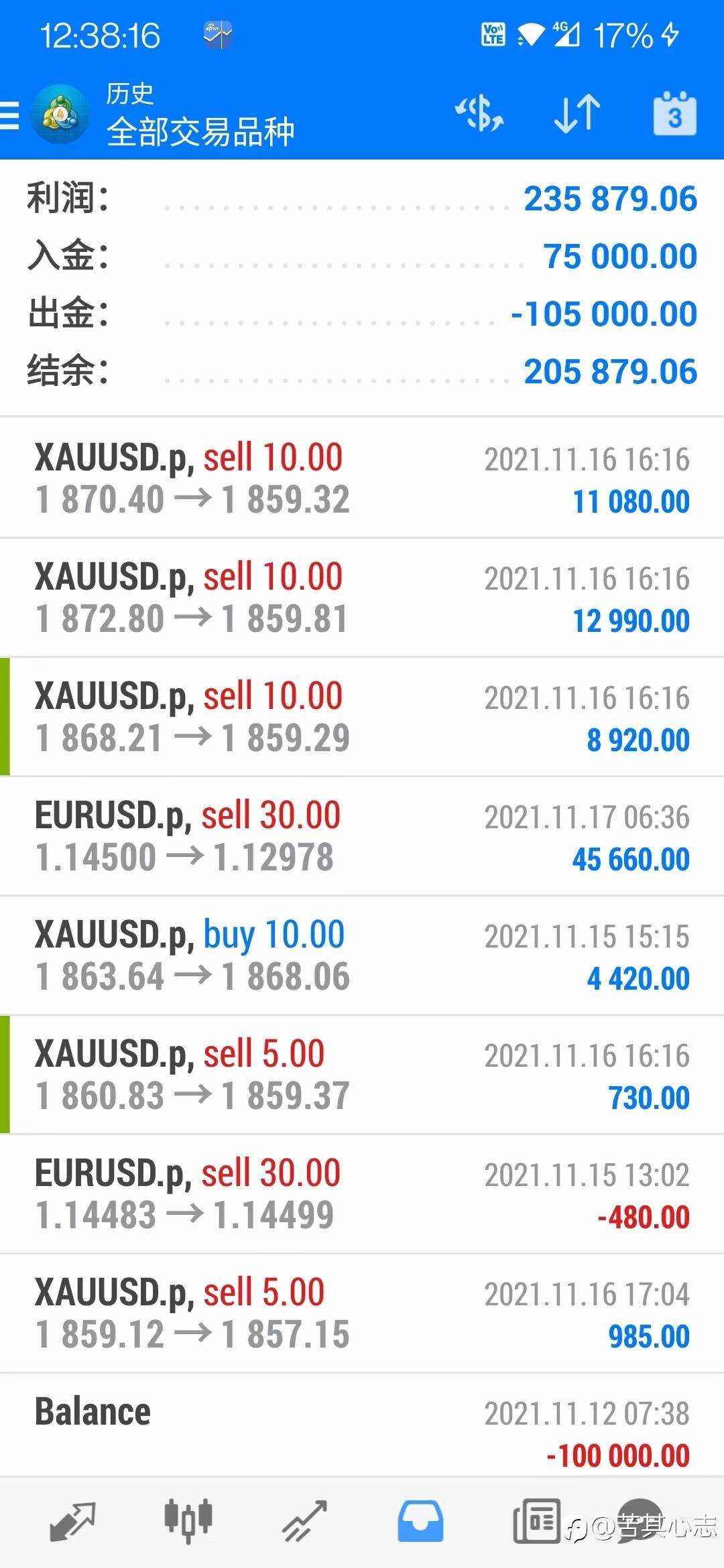Open the symbol filter dollar icon
The height and width of the screenshot is (1568, 724).
479,113
